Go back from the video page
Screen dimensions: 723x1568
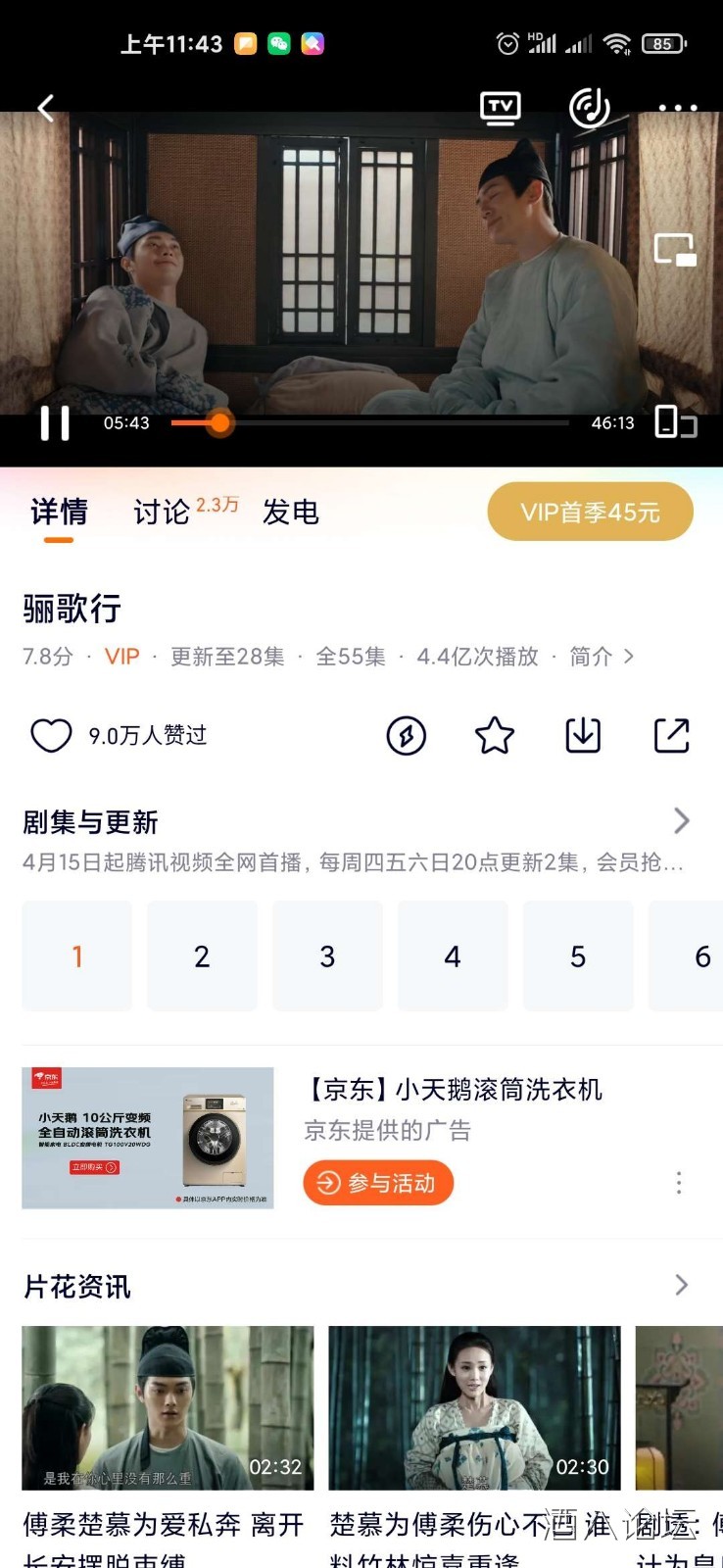tap(45, 108)
